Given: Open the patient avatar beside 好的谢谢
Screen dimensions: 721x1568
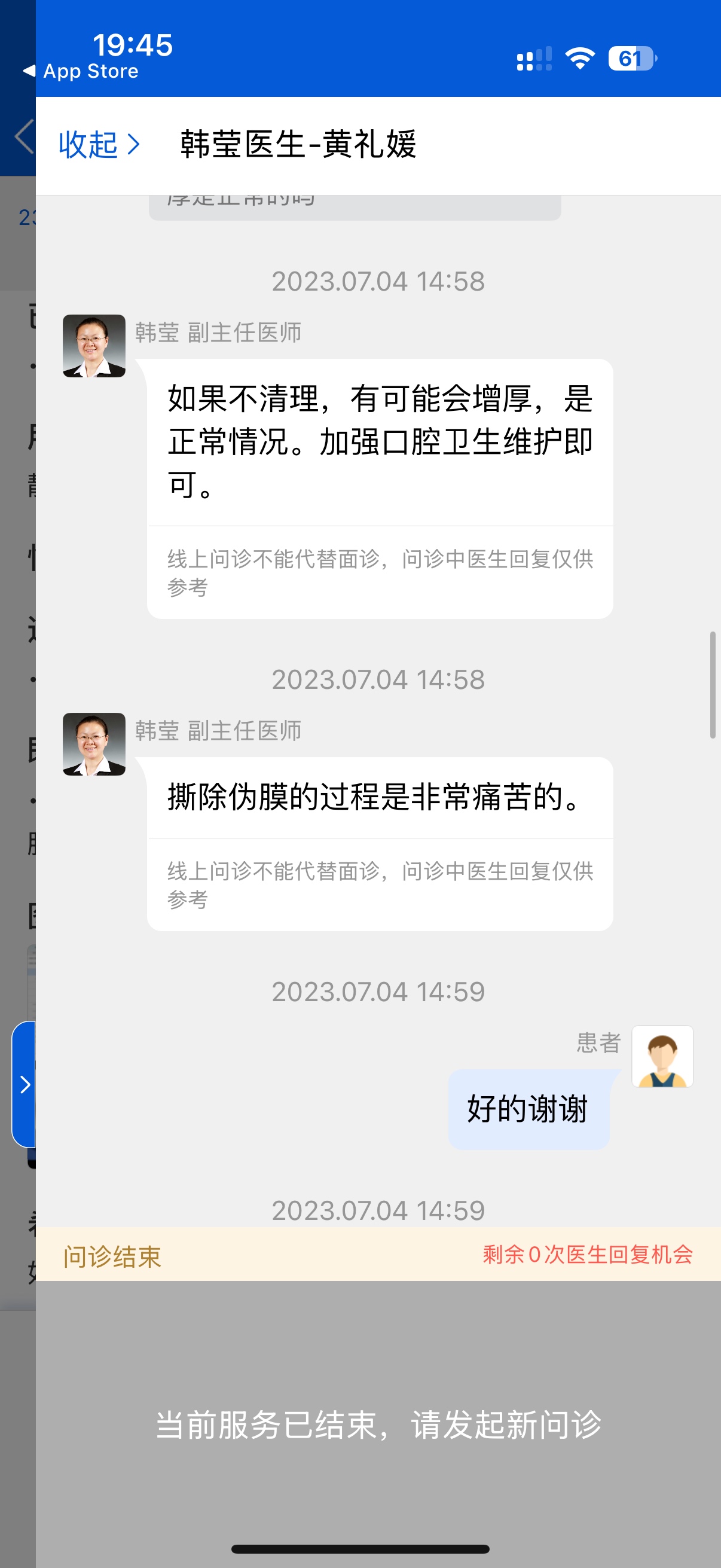Looking at the screenshot, I should 662,1056.
